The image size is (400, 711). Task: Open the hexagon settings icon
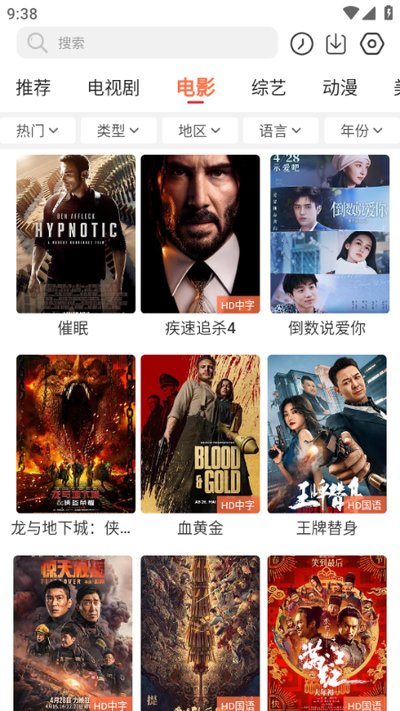pos(372,44)
